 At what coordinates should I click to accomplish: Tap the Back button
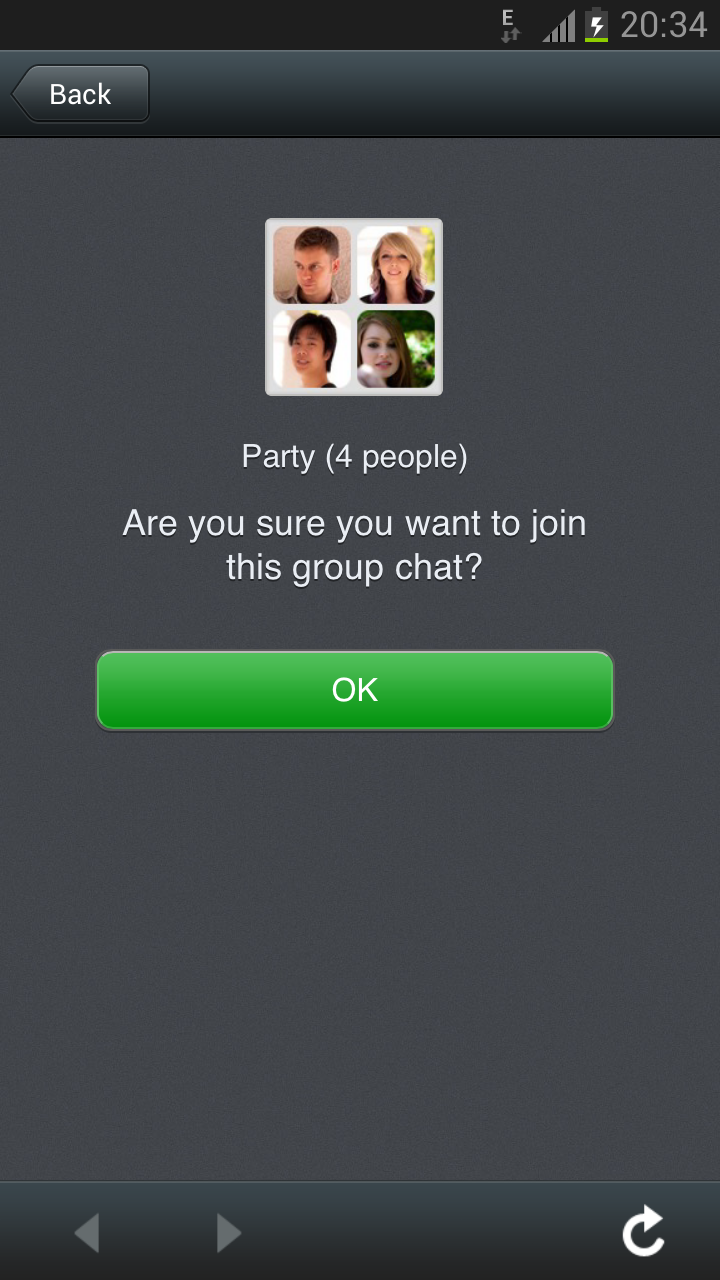[x=80, y=94]
